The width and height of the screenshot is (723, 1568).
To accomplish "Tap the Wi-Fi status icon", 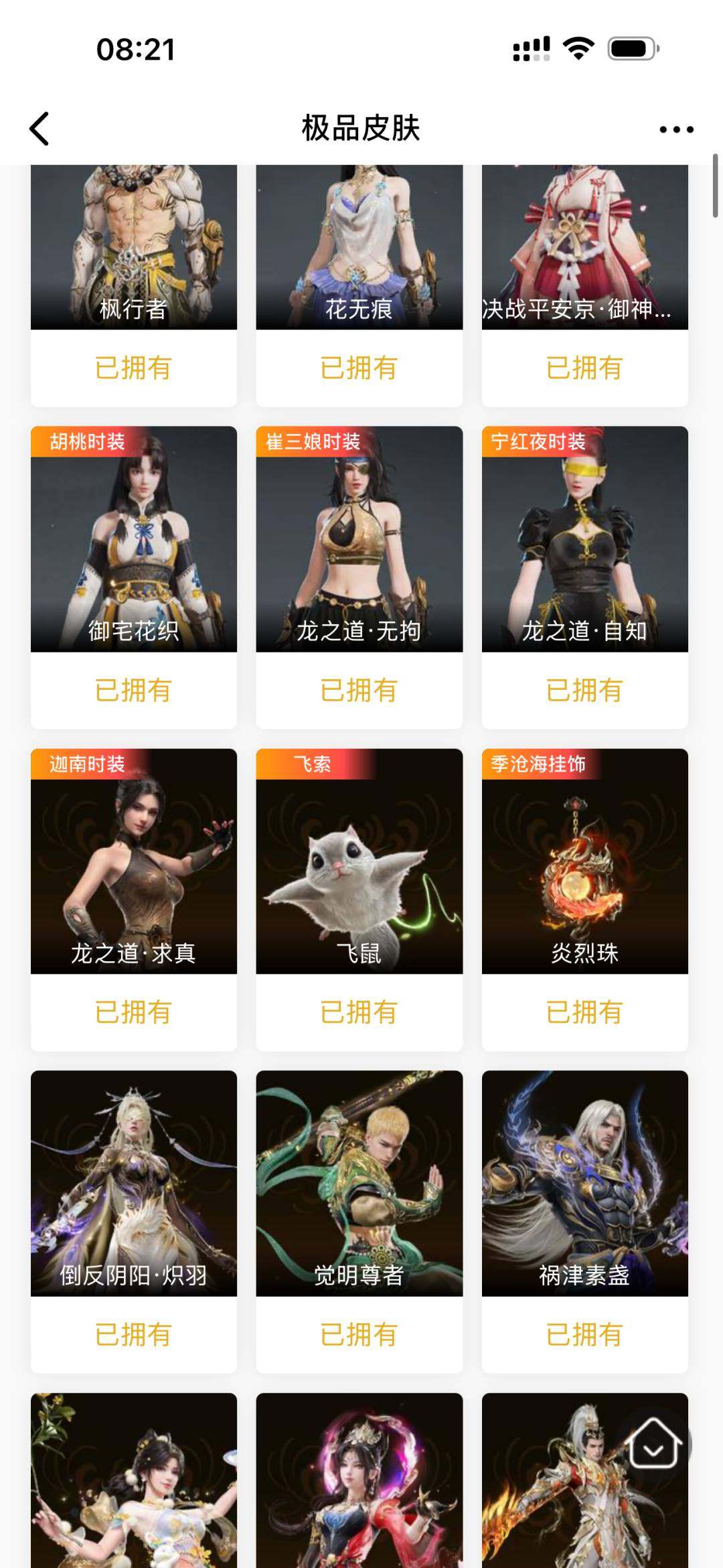I will click(x=580, y=47).
